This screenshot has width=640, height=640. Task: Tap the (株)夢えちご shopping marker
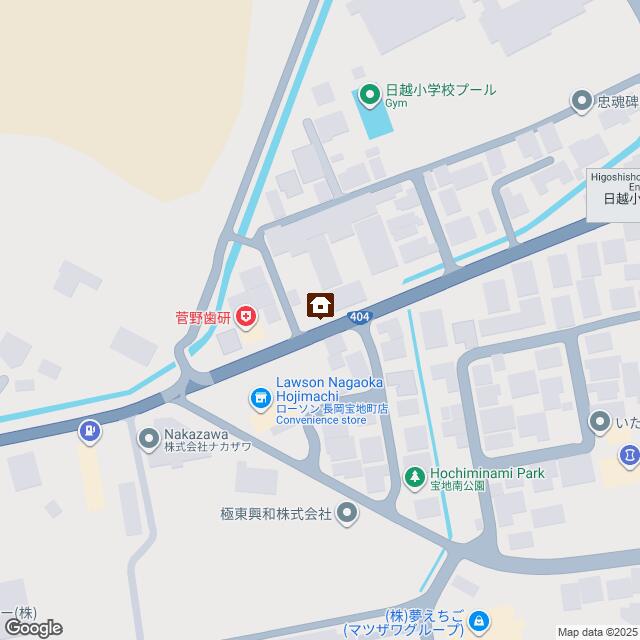click(x=479, y=621)
